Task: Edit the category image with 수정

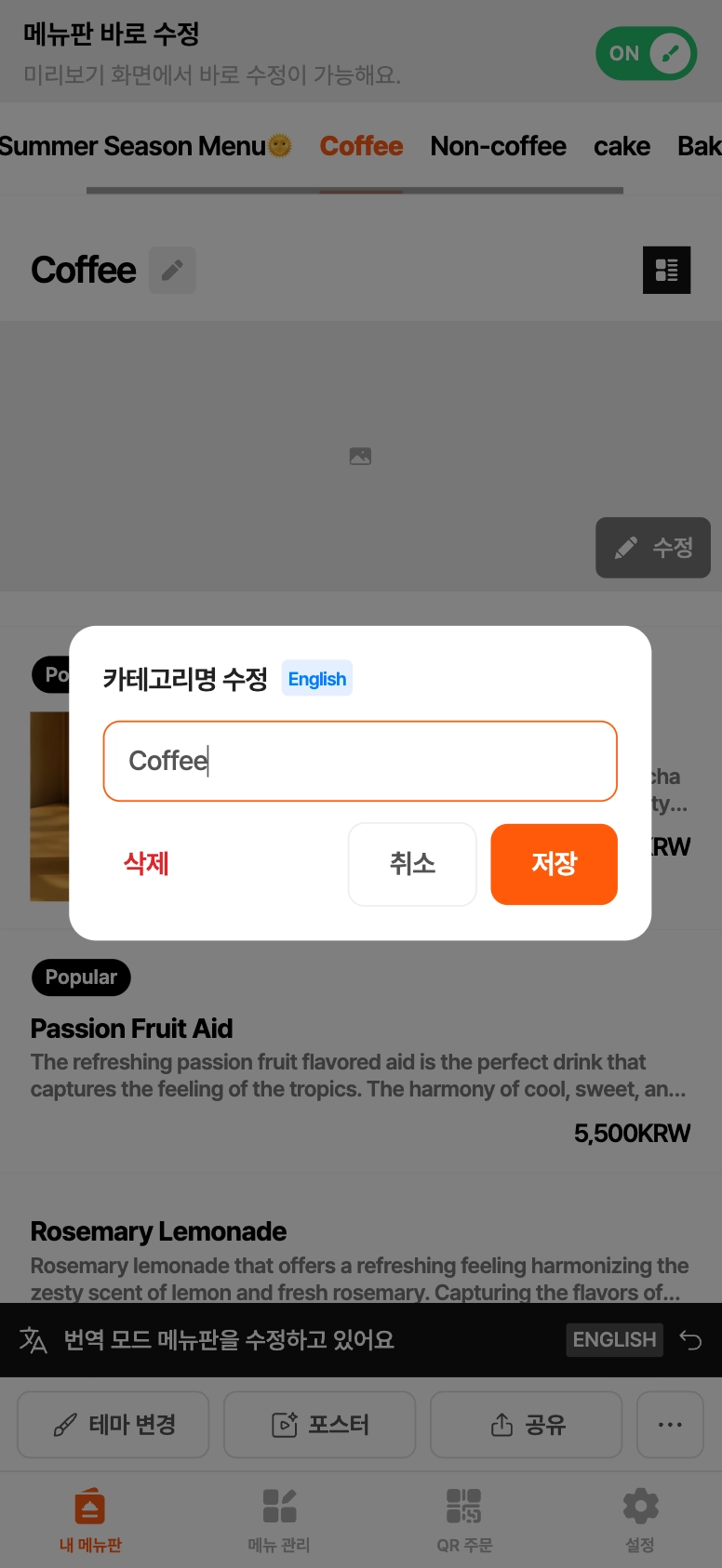Action: pyautogui.click(x=653, y=548)
